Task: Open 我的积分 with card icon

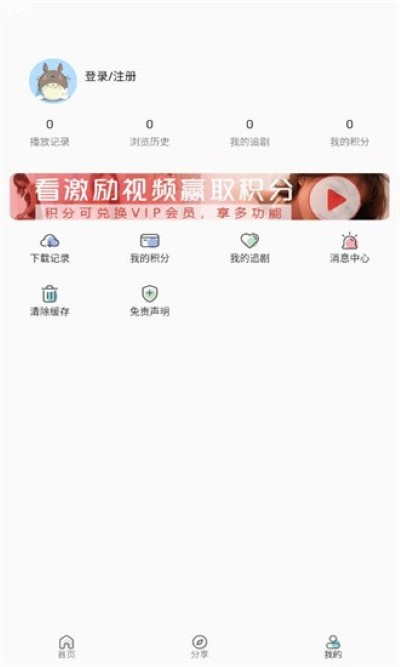Action: (x=149, y=248)
